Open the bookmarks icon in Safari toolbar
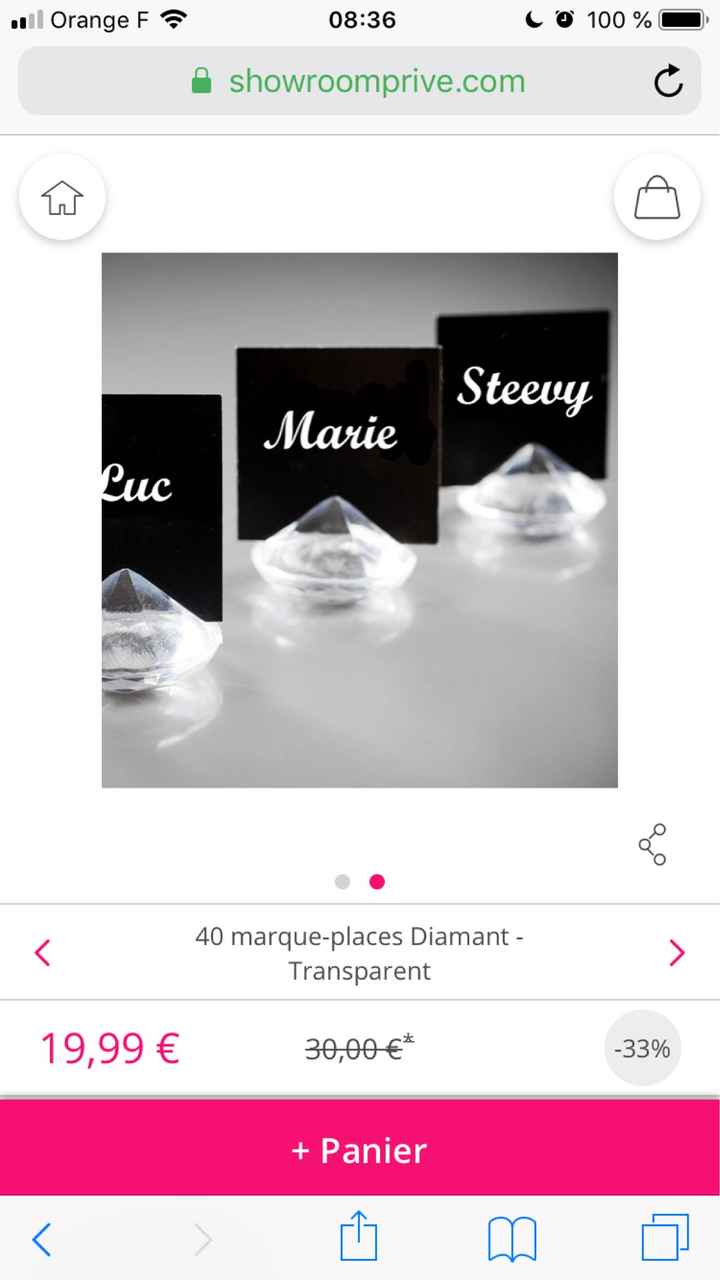Image resolution: width=720 pixels, height=1280 pixels. (512, 1239)
